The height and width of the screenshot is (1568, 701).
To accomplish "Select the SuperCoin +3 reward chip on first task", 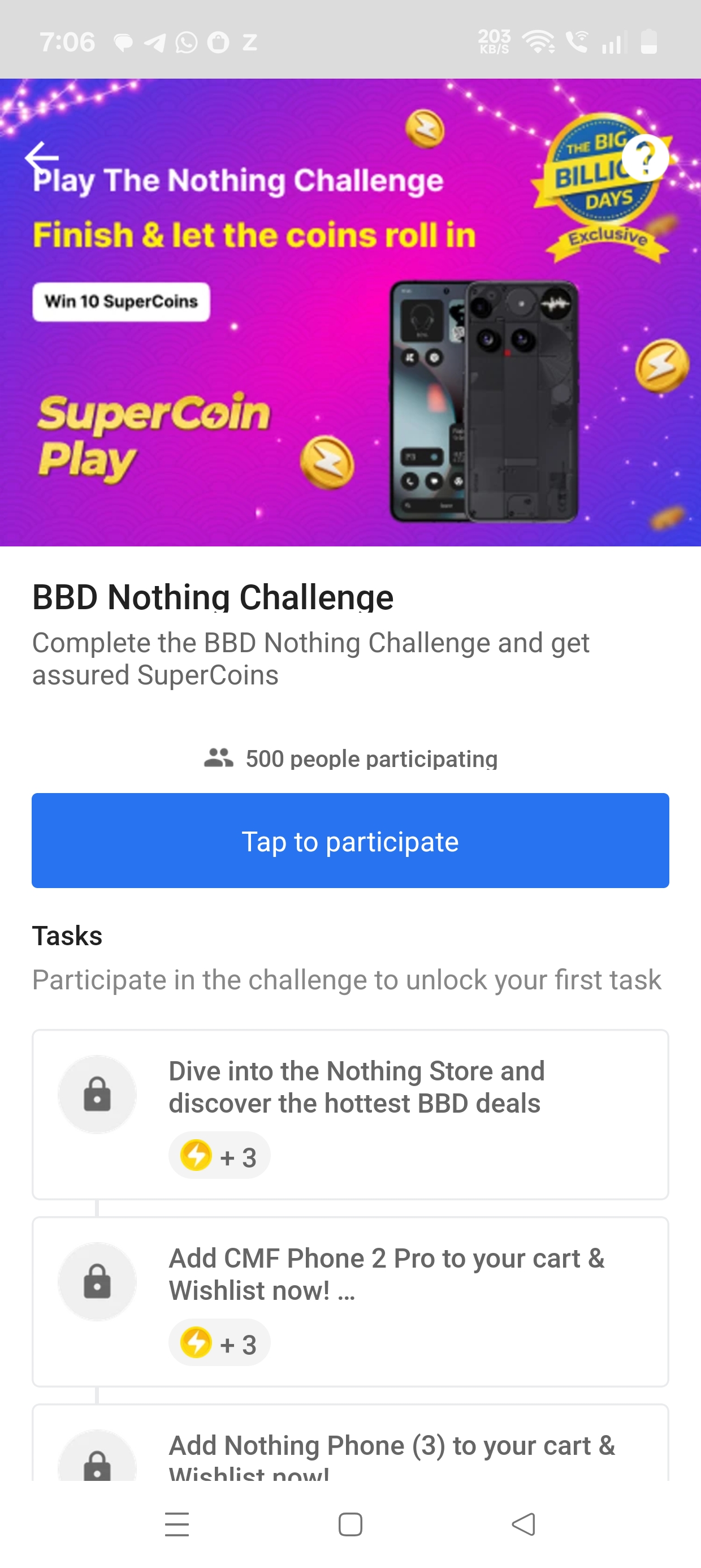I will point(219,1155).
